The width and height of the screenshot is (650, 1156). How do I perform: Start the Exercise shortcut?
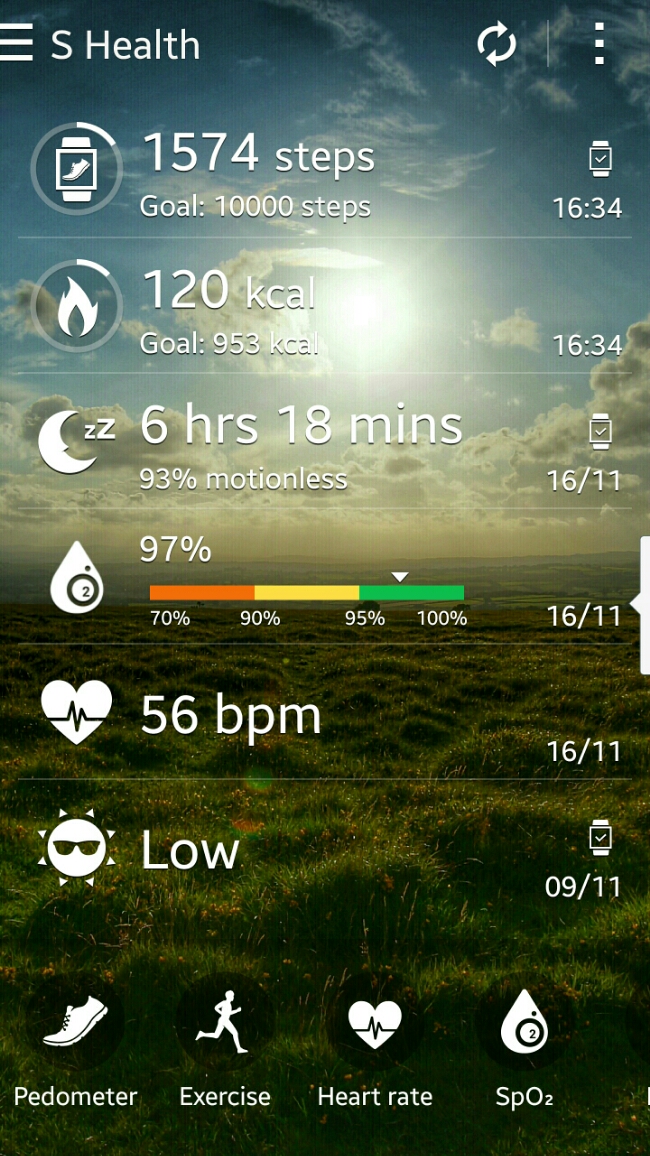pos(224,1040)
